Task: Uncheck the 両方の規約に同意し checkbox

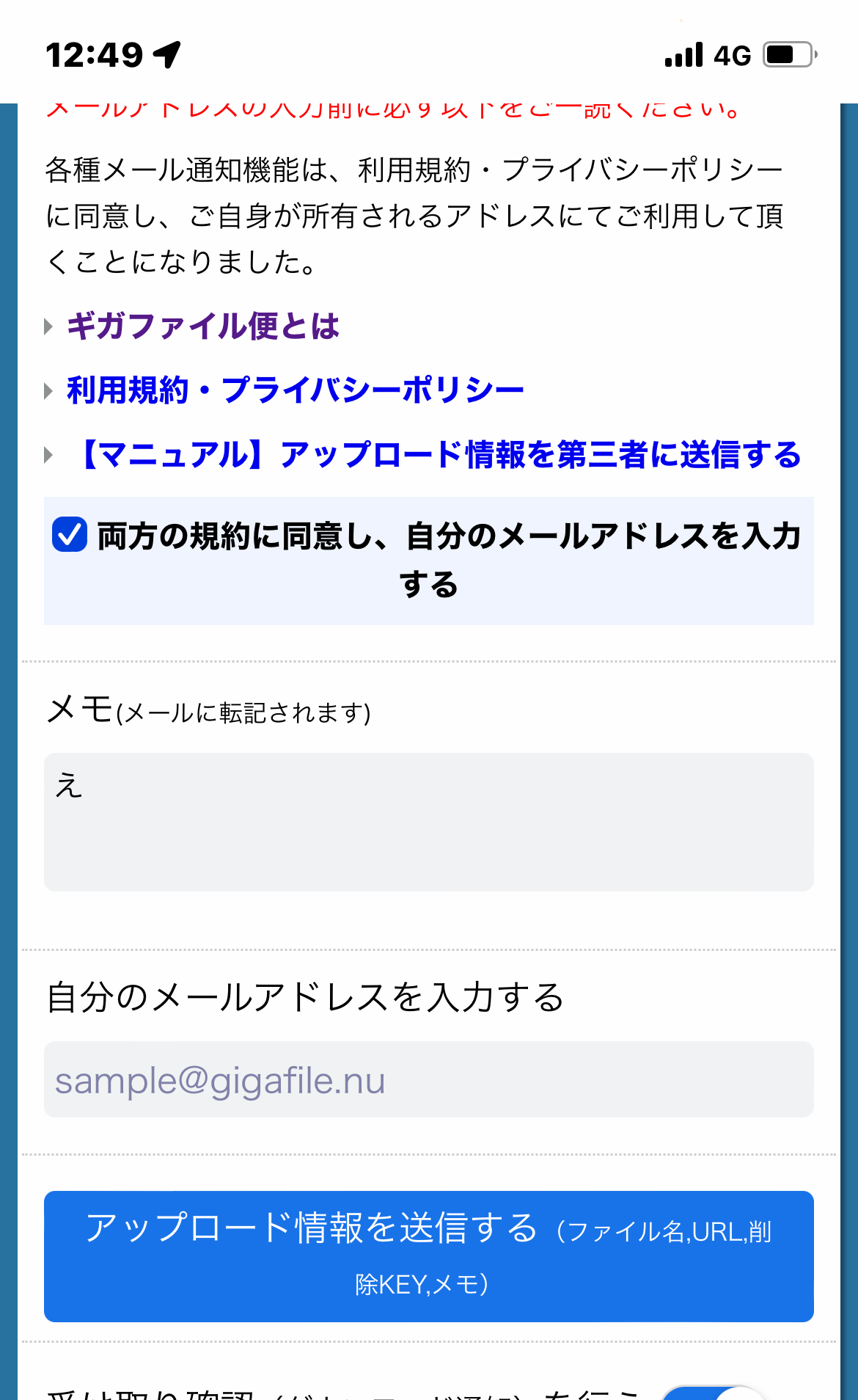Action: 70,534
